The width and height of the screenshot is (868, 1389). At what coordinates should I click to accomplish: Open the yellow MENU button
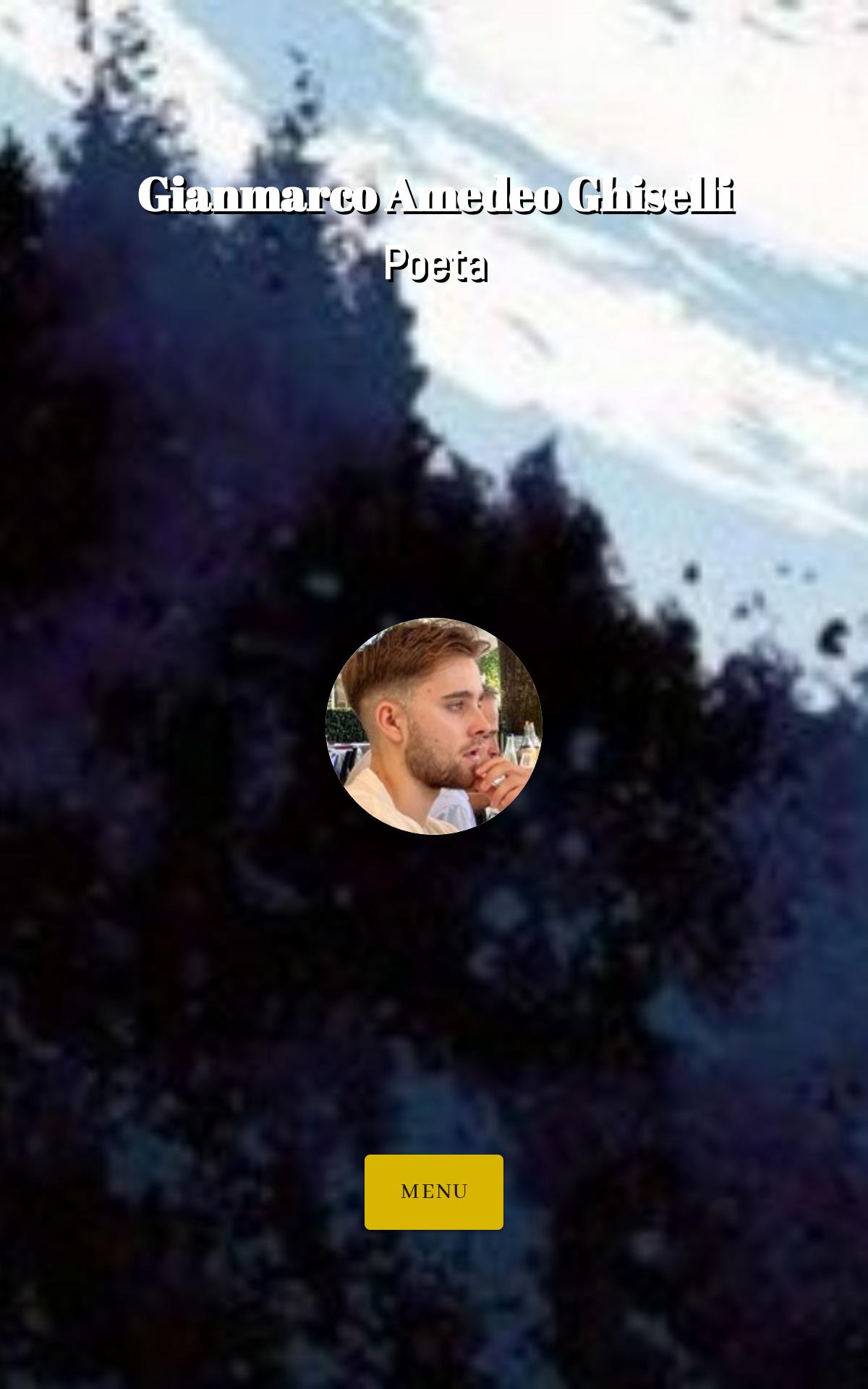(x=433, y=1192)
